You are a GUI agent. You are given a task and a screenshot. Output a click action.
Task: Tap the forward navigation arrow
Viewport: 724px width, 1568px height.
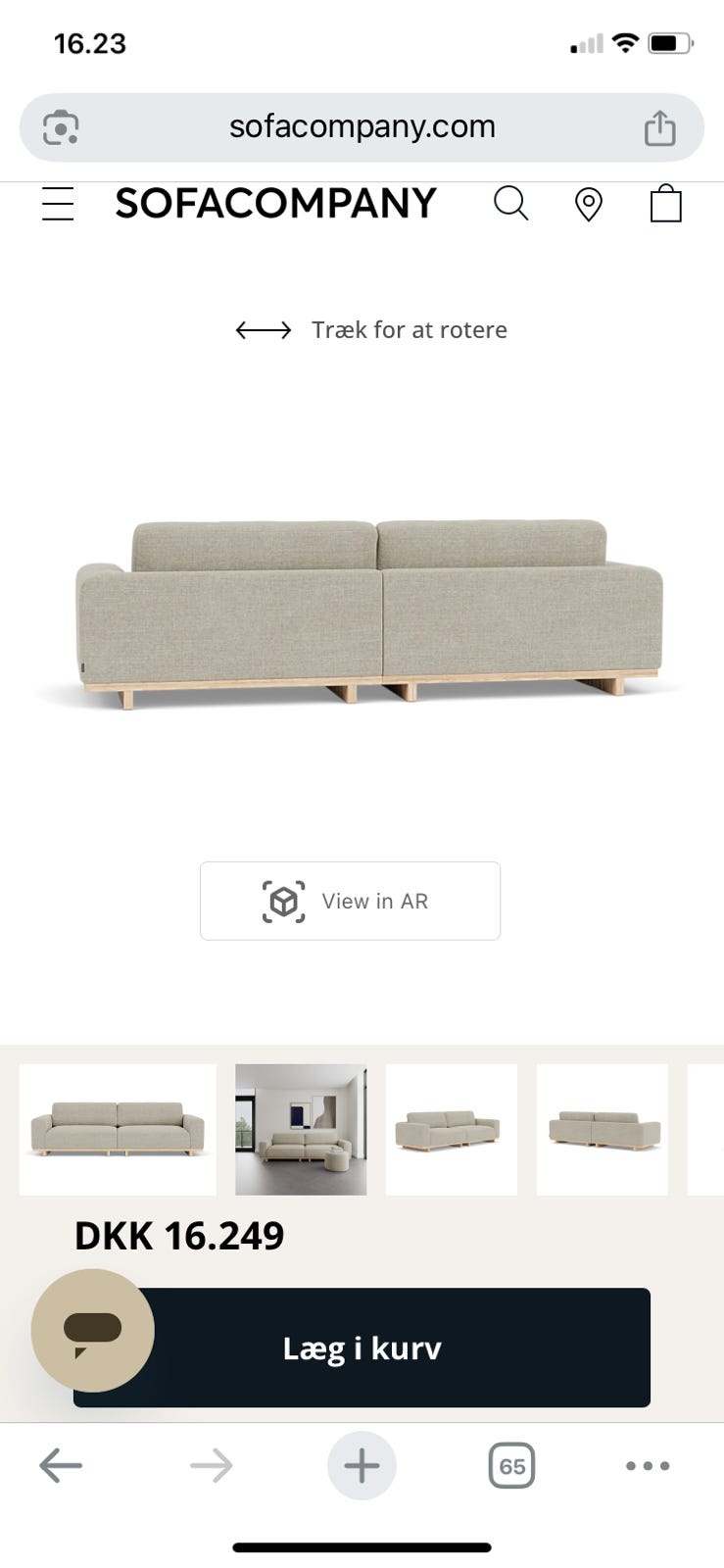click(x=211, y=1465)
